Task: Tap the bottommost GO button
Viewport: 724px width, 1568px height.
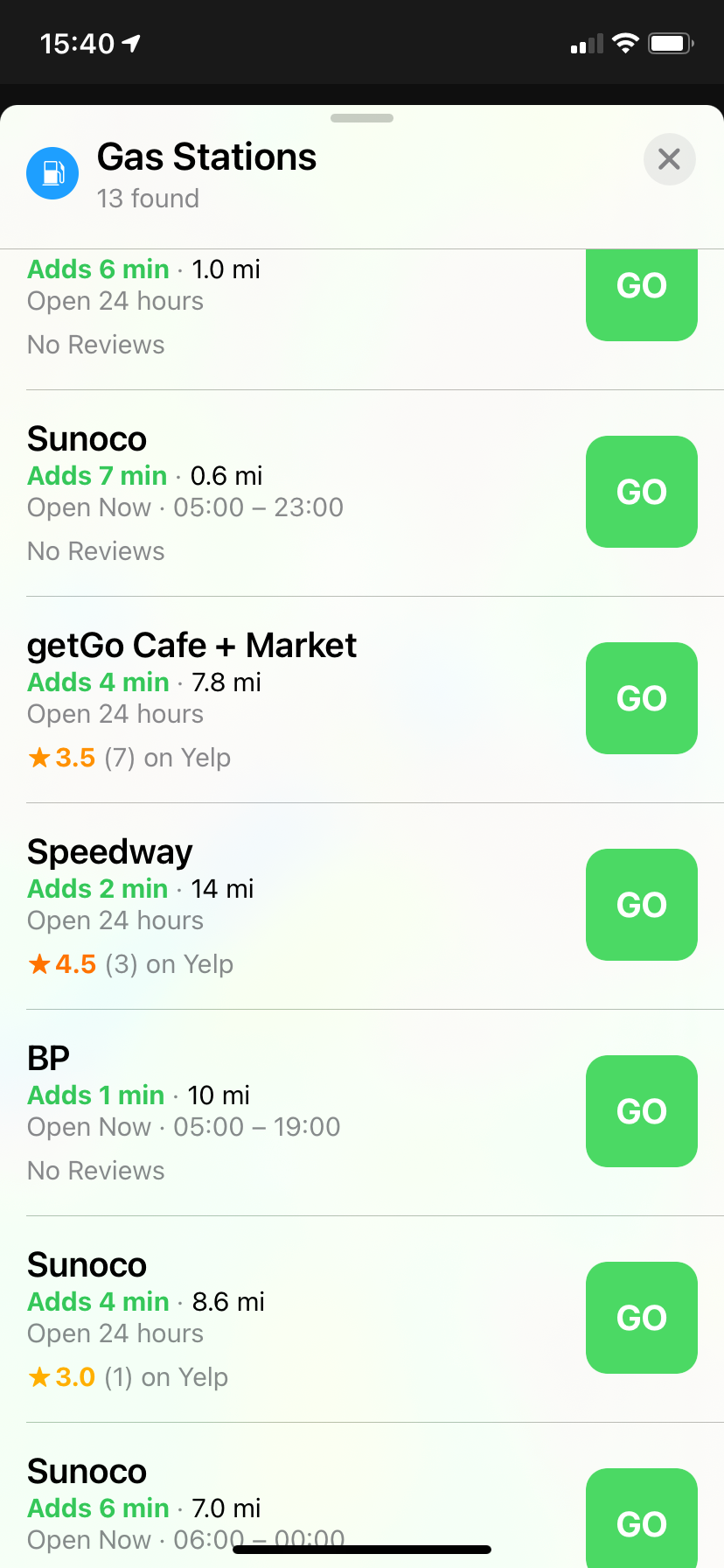Action: [641, 1522]
